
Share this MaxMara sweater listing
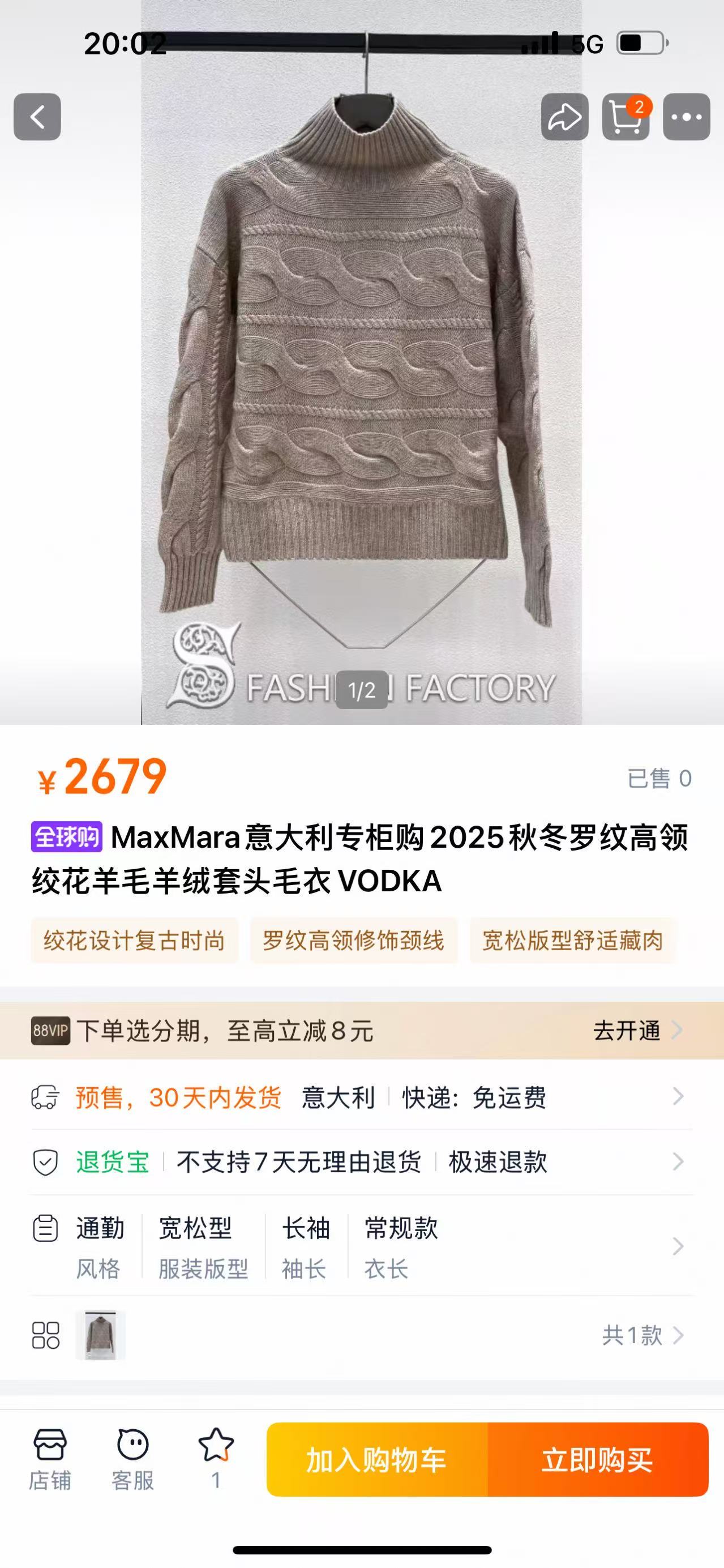[564, 117]
